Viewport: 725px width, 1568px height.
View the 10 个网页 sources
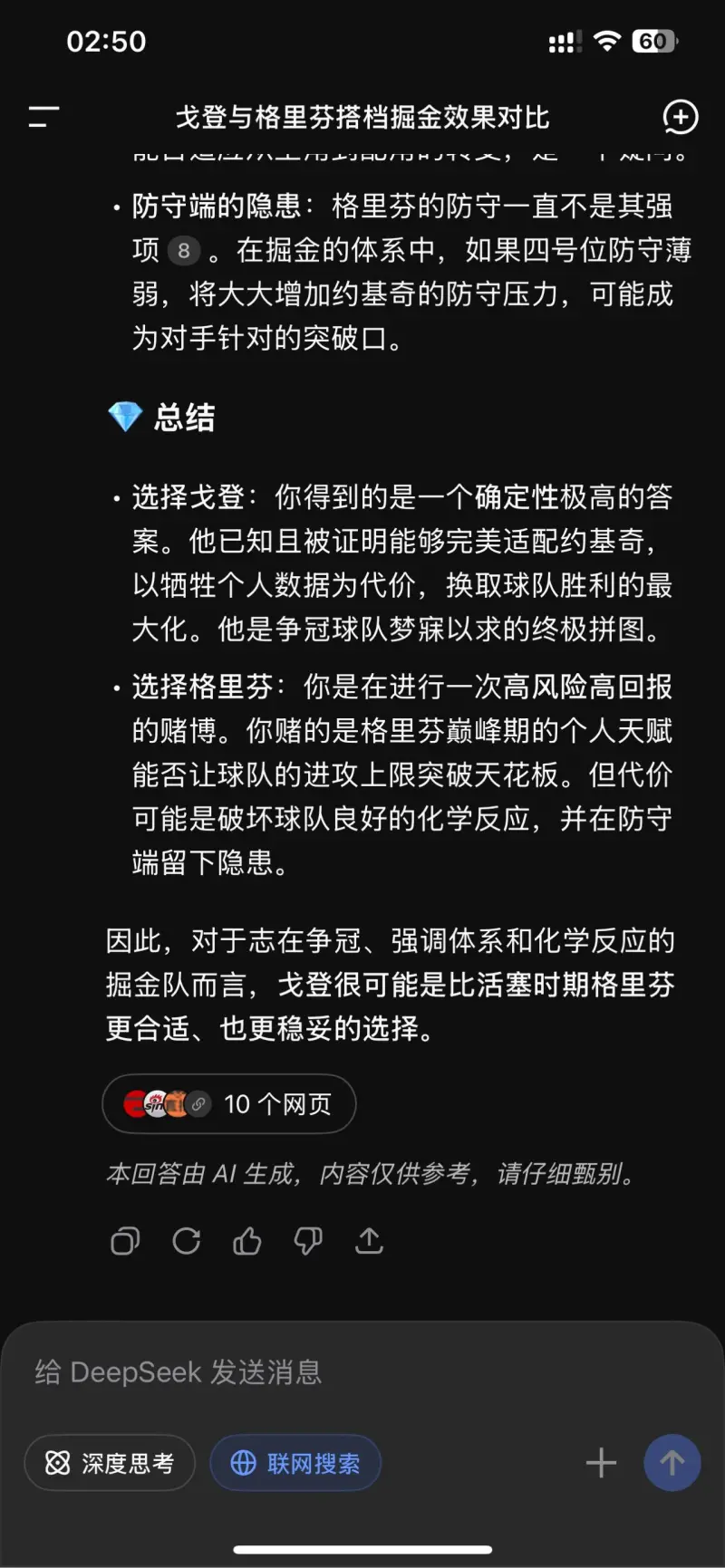(229, 1103)
